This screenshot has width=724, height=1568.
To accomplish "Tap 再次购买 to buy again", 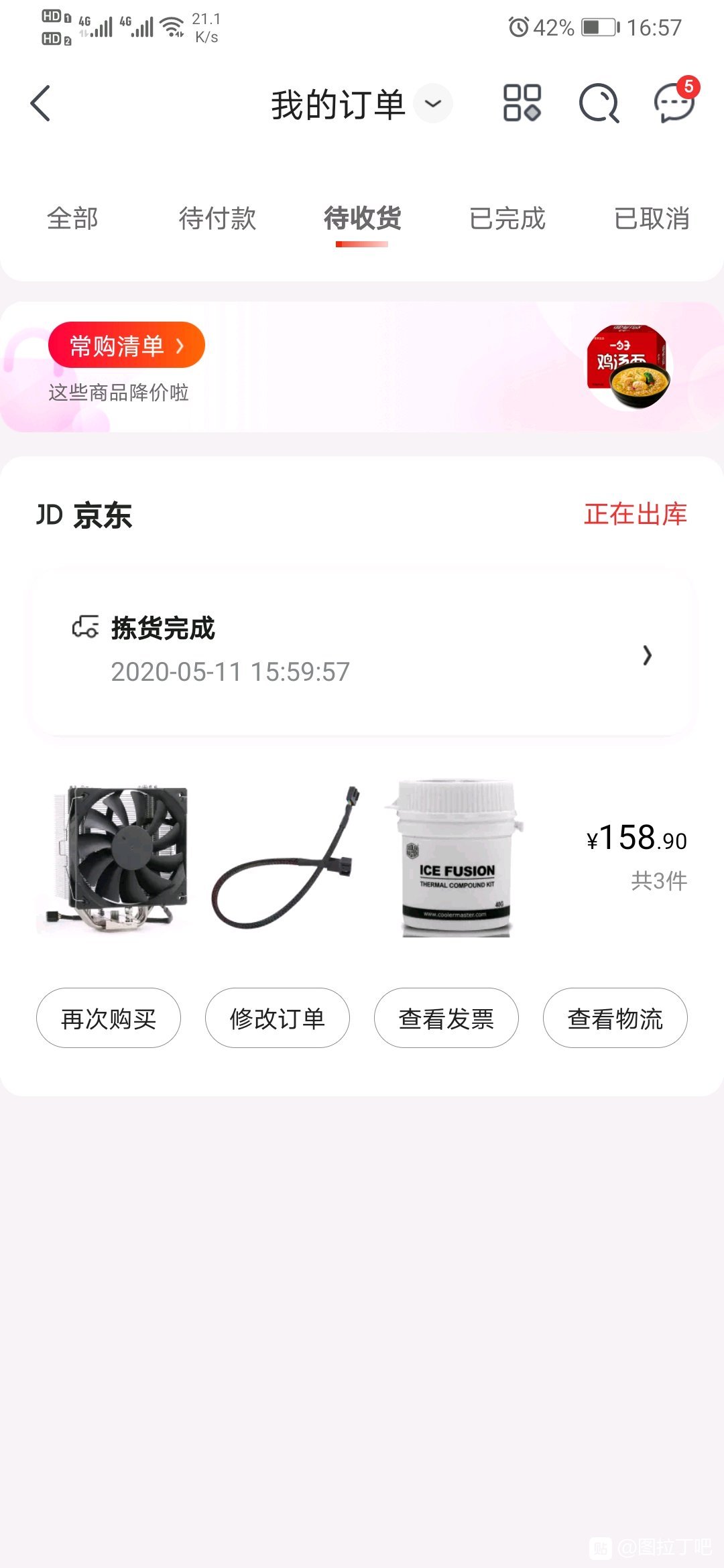I will [109, 1018].
